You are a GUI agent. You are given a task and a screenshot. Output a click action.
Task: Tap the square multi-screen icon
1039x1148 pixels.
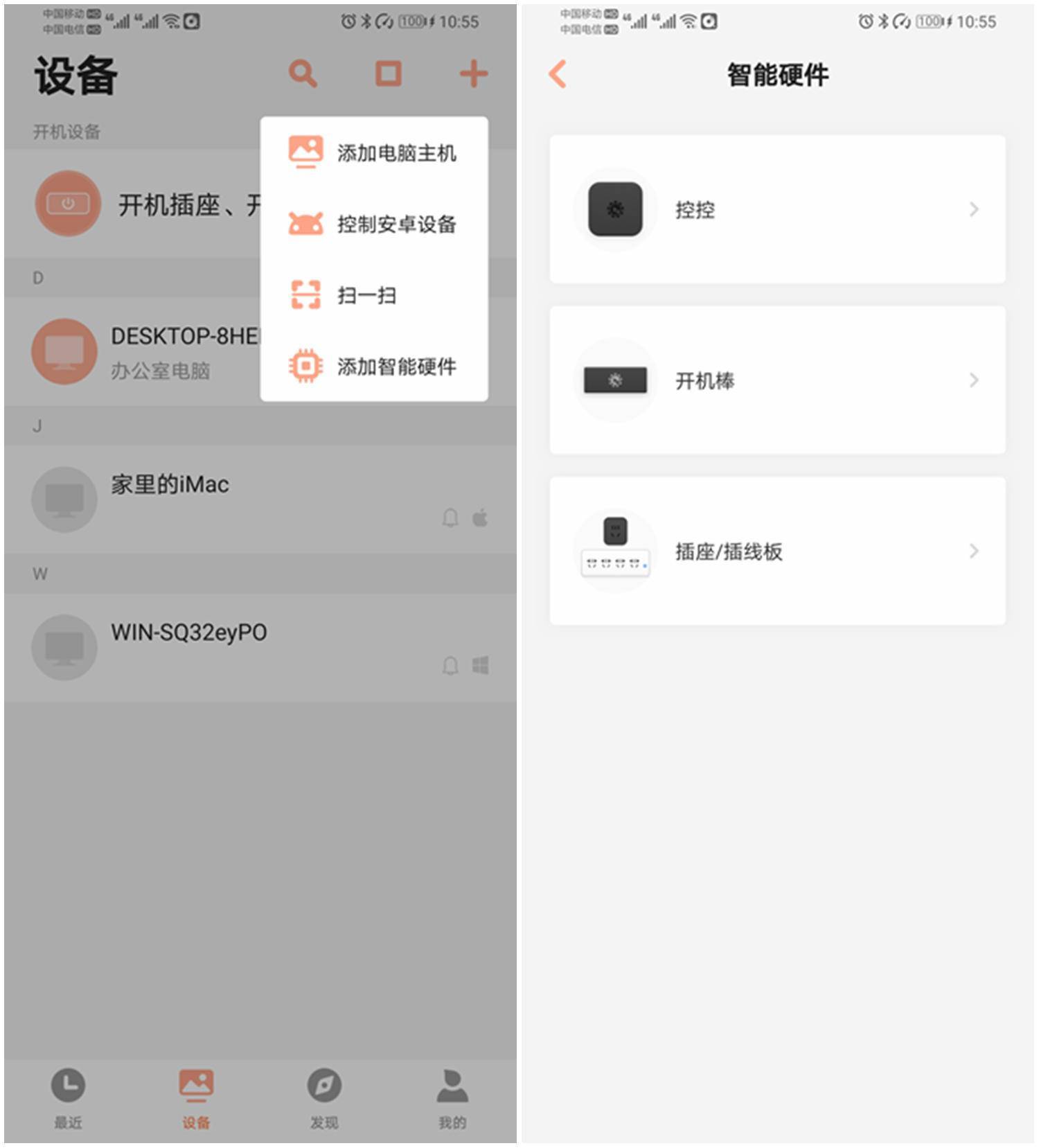(388, 73)
